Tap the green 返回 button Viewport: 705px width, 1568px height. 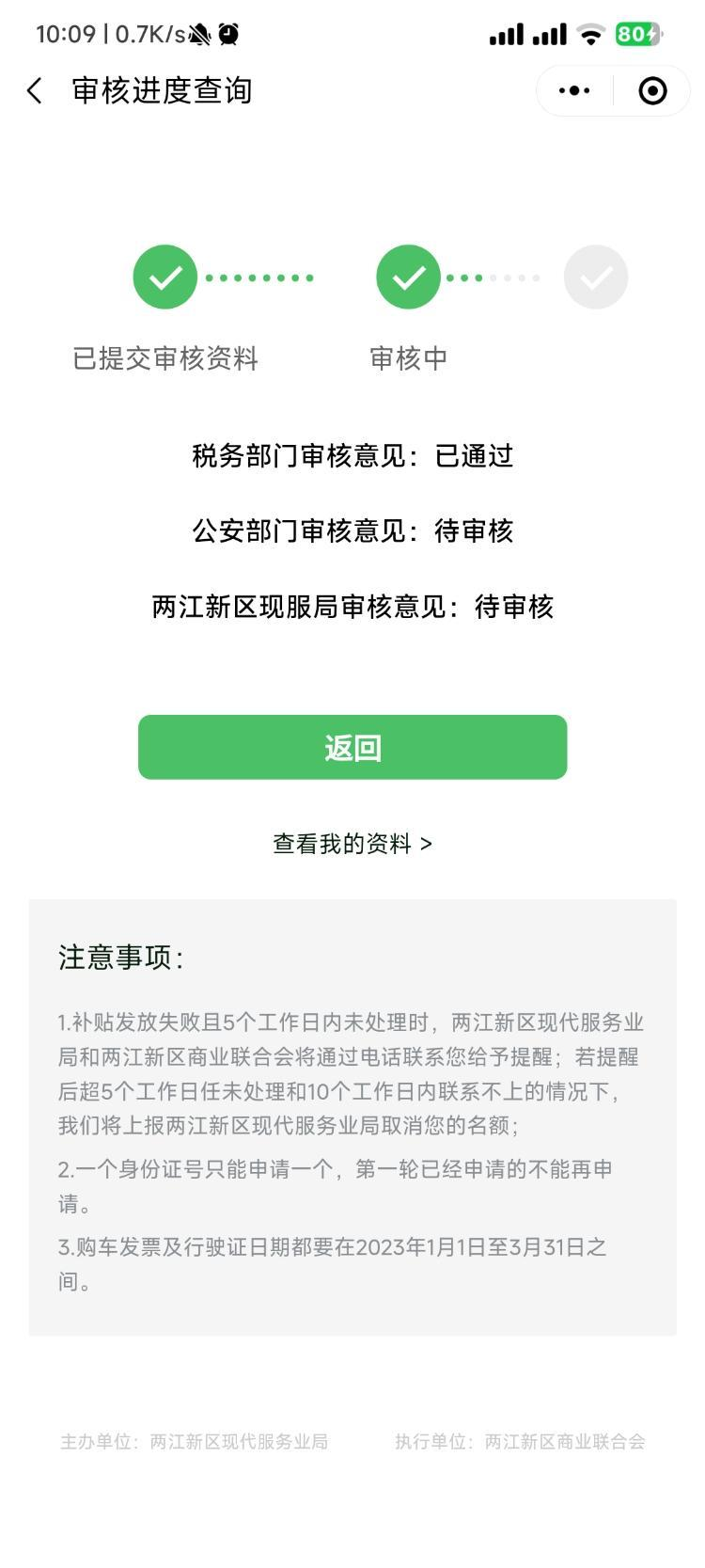pos(352,748)
